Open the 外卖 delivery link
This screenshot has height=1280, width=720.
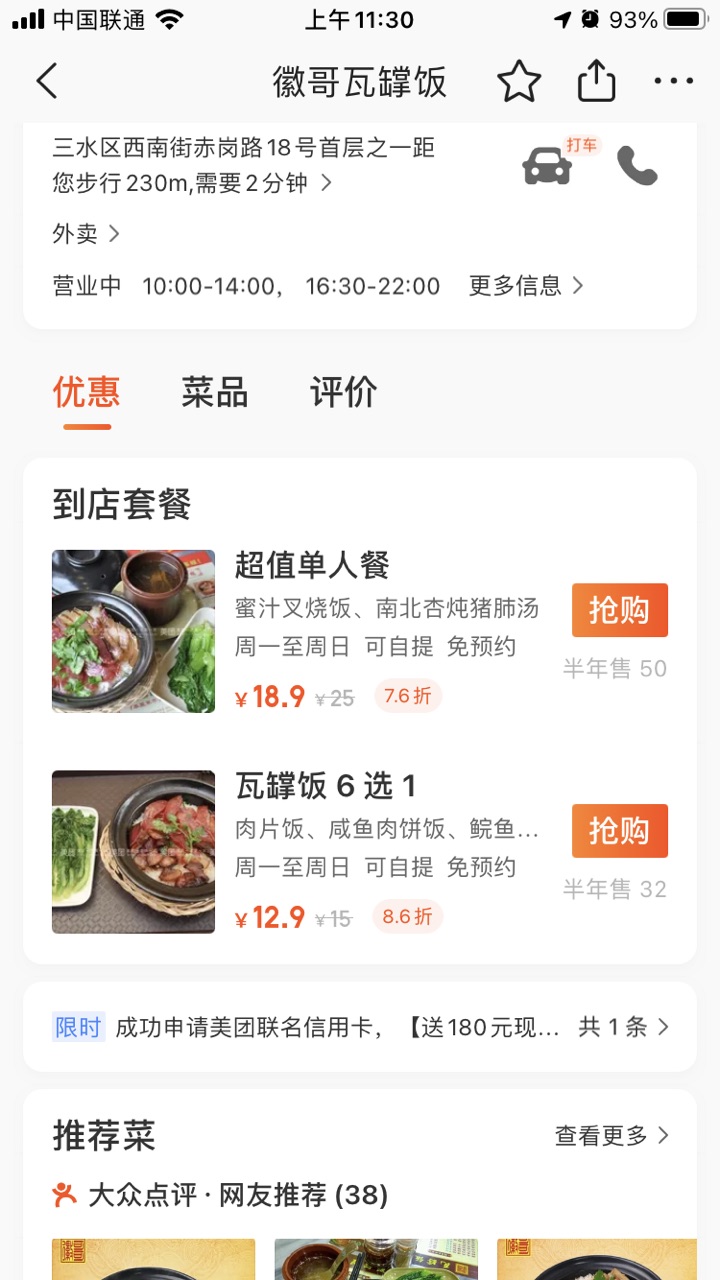[x=86, y=234]
